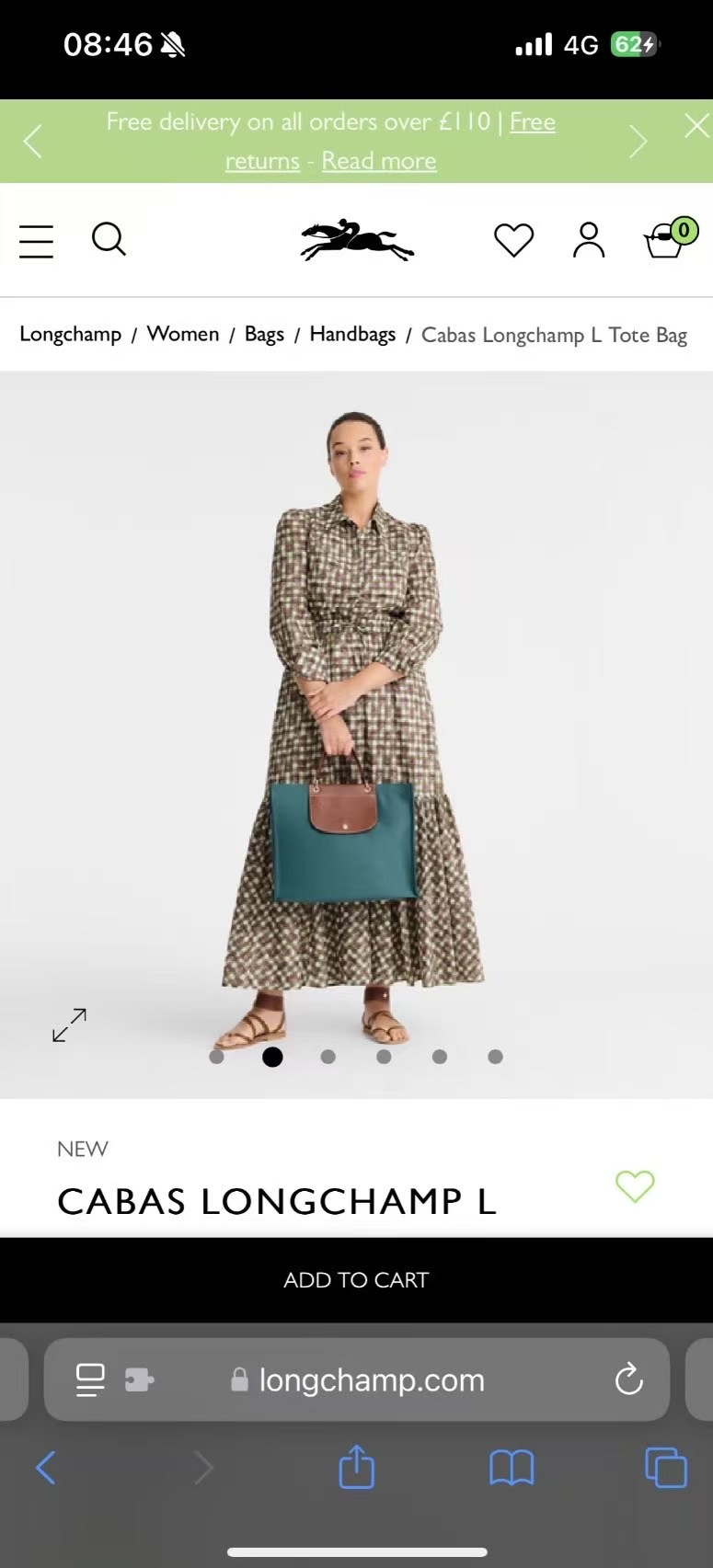Open the site search
713x1568 pixels.
109,239
